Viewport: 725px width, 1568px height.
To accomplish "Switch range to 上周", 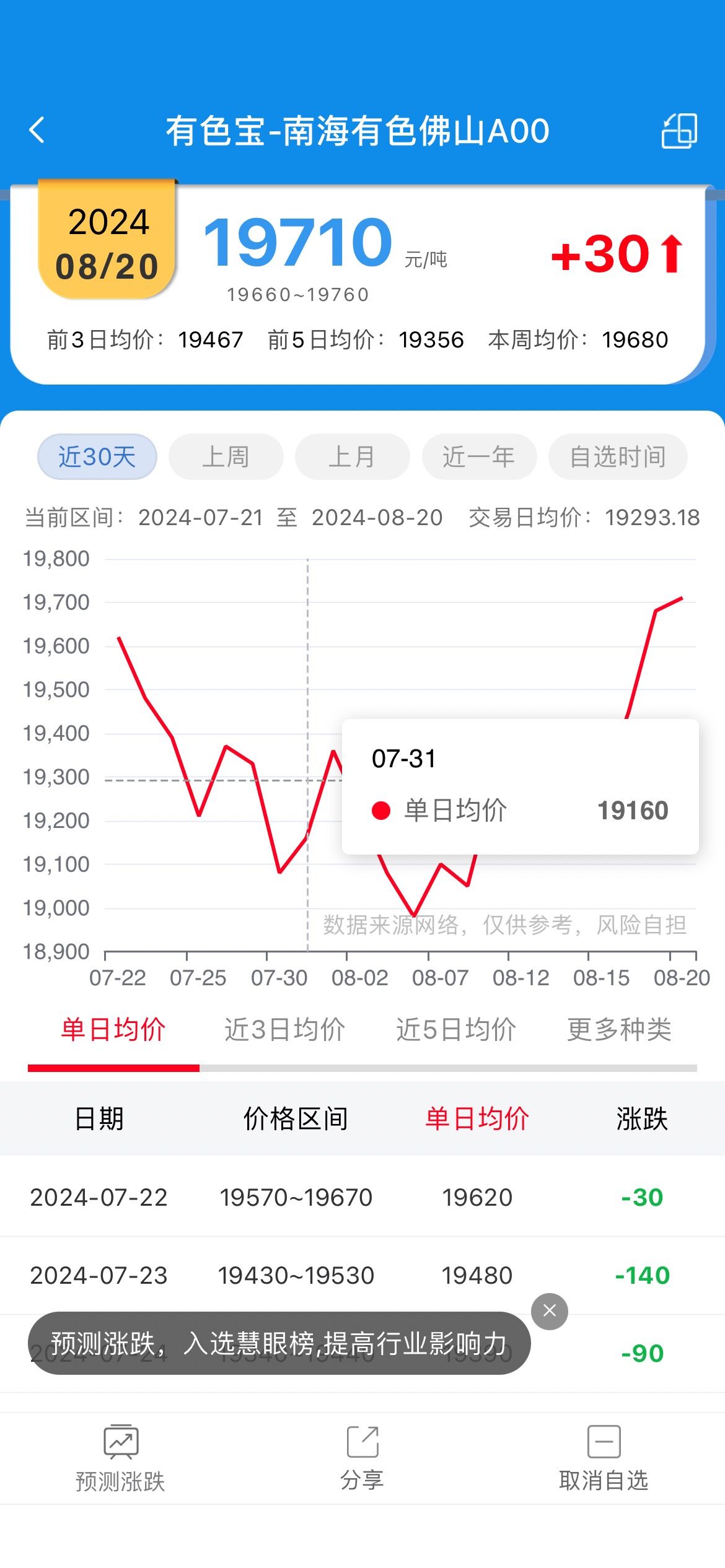I will 226,457.
